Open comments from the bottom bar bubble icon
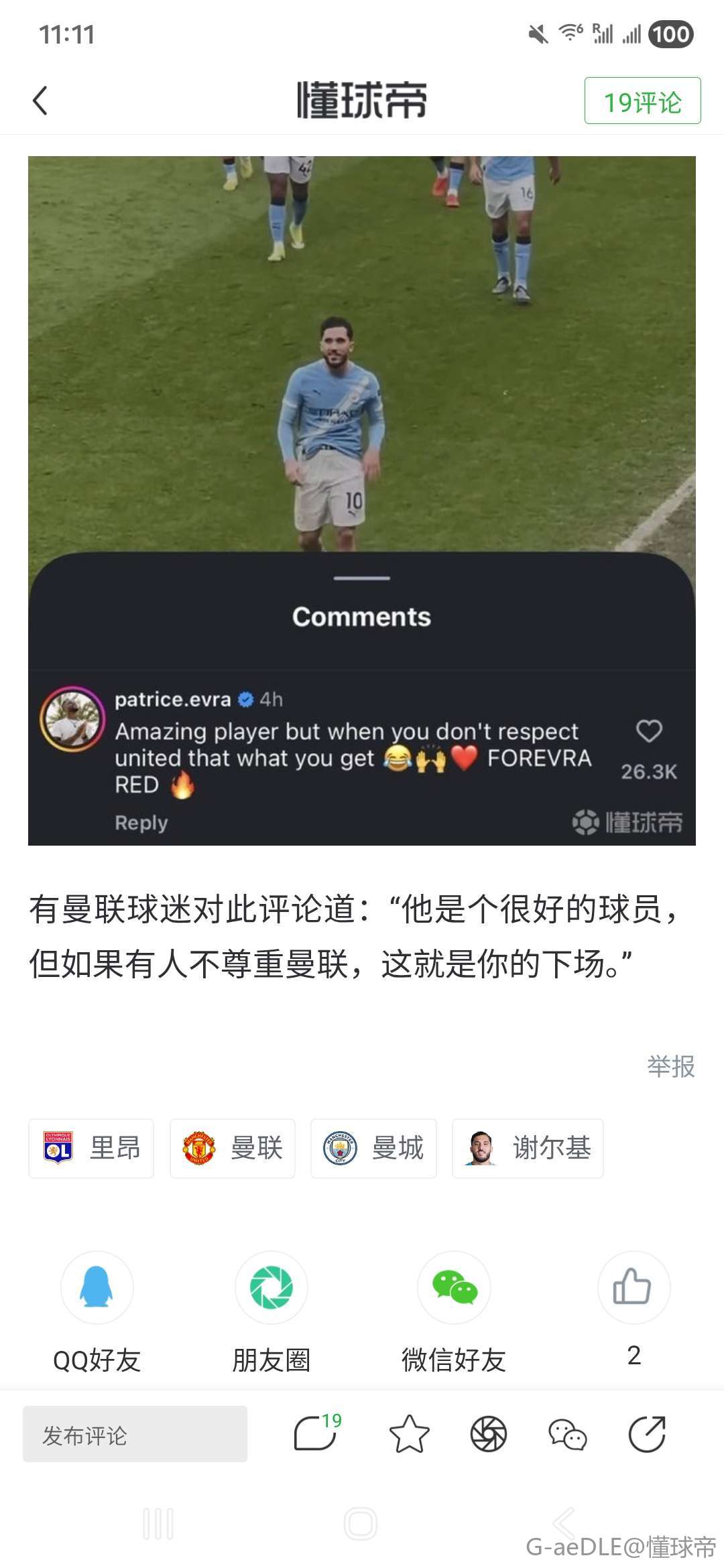The height and width of the screenshot is (1568, 724). click(x=315, y=1435)
